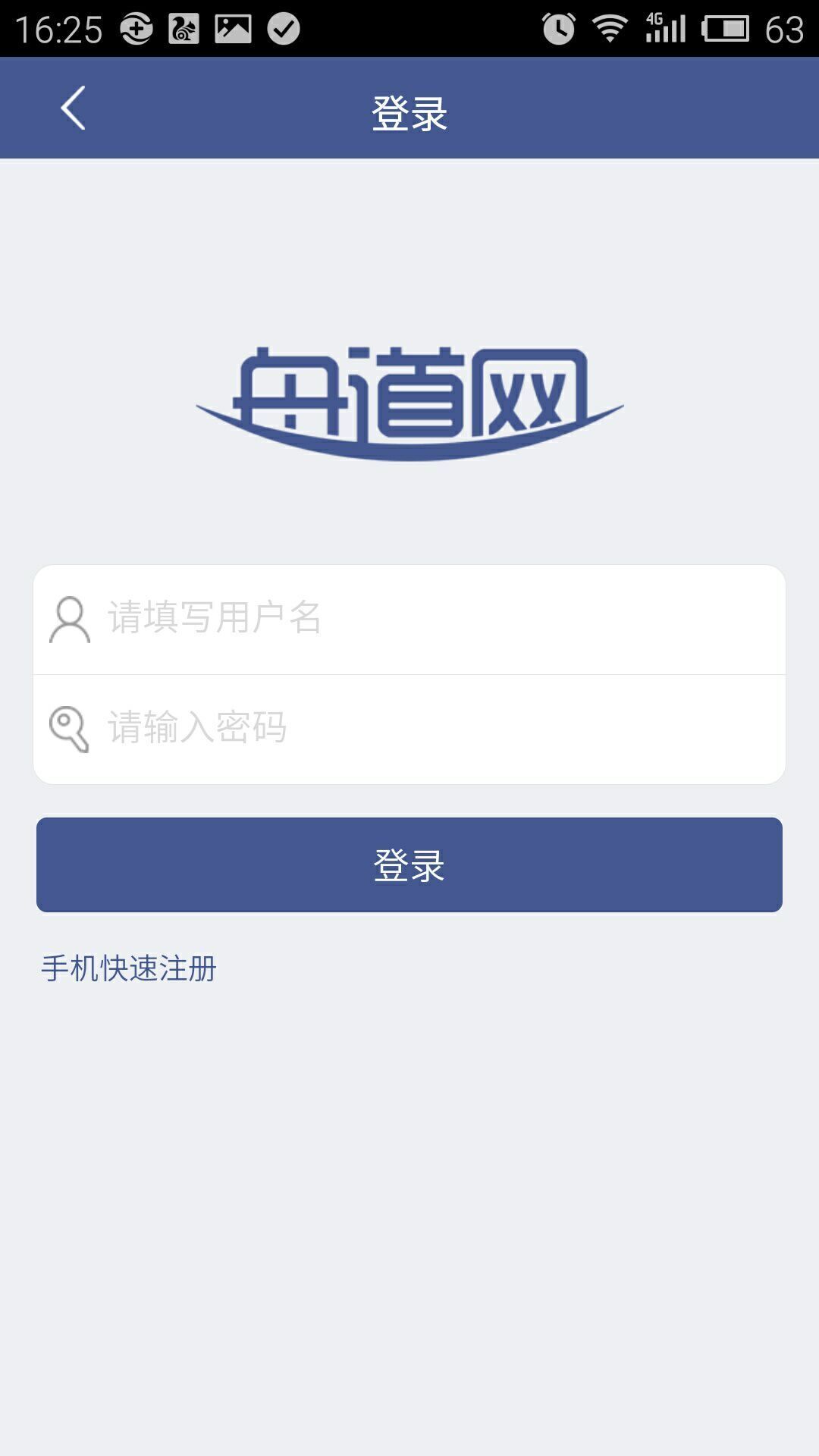
Task: Tap the blue 登录 button
Action: pos(409,864)
